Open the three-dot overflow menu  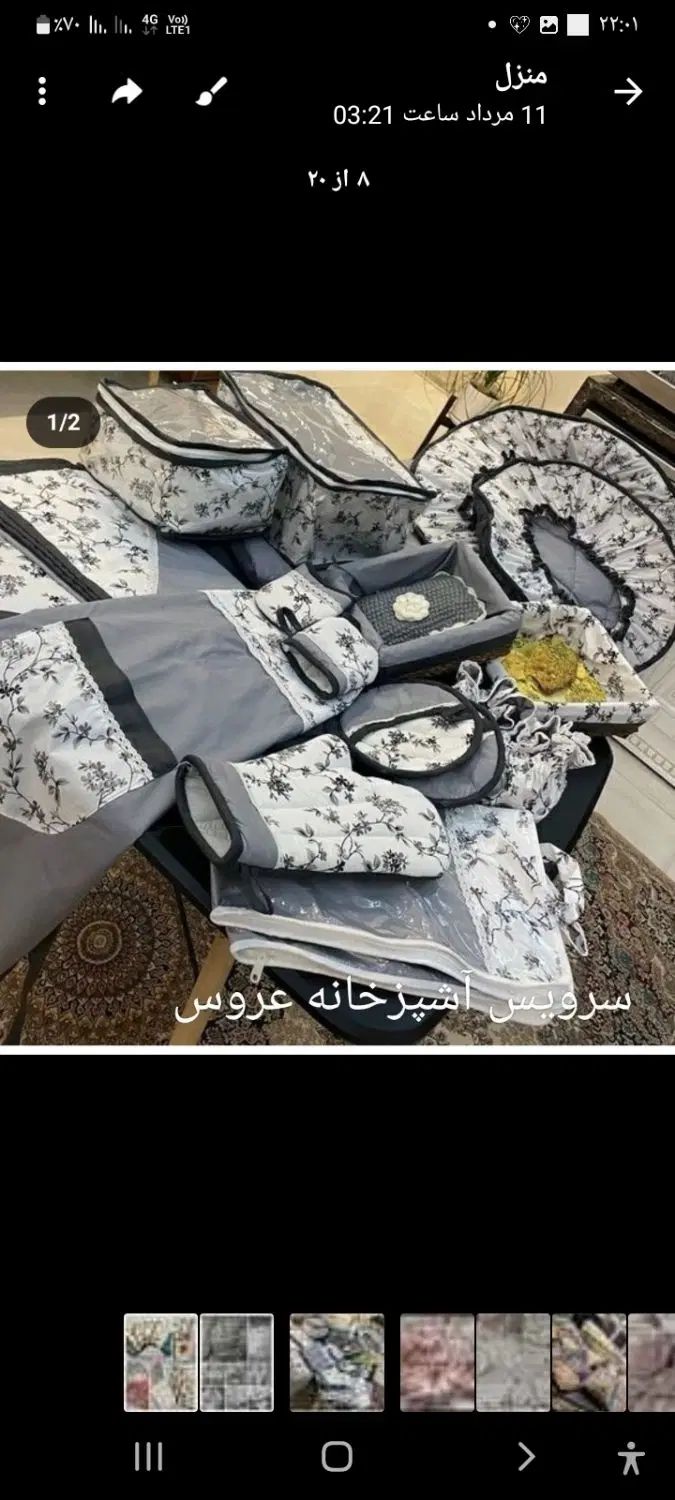pyautogui.click(x=42, y=92)
